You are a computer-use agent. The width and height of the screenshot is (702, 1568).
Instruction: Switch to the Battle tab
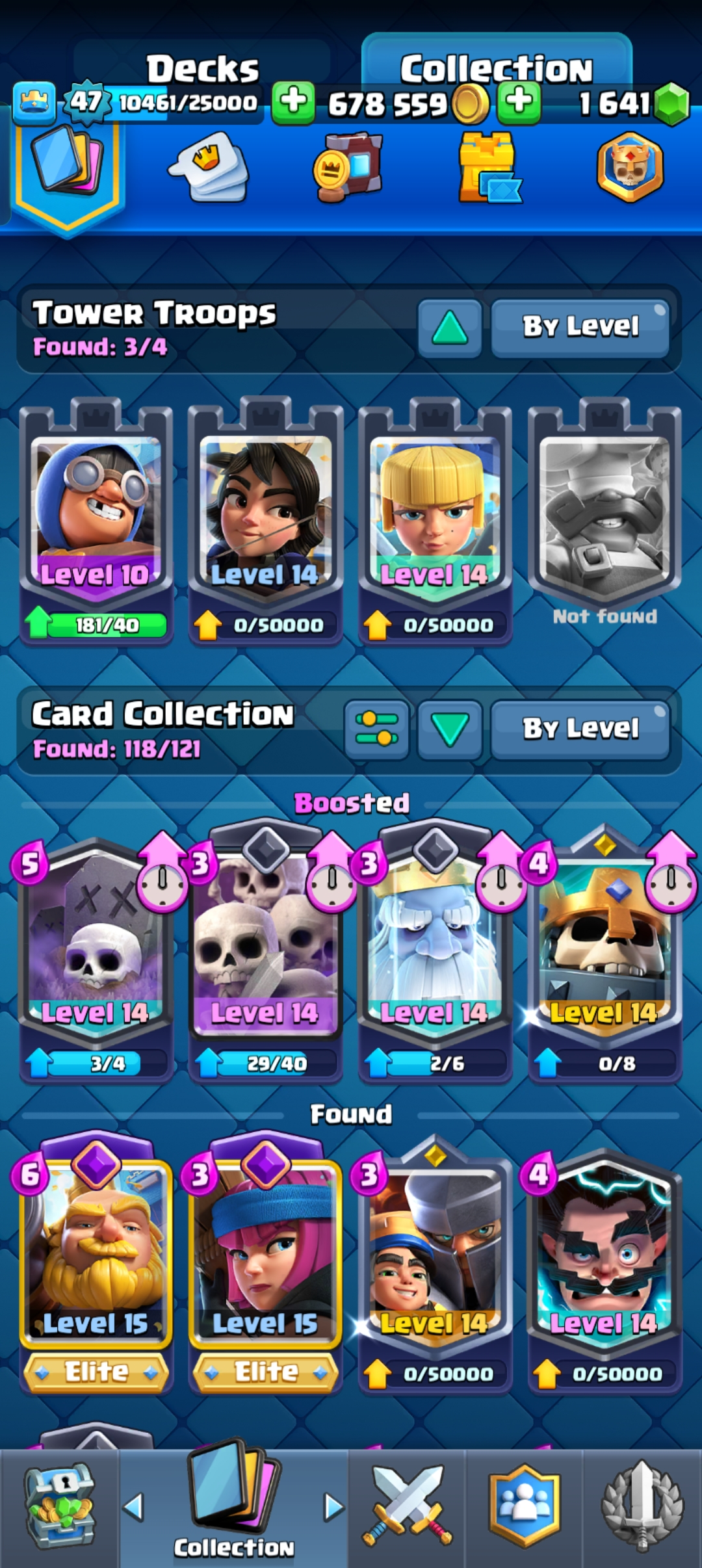pos(407,1508)
